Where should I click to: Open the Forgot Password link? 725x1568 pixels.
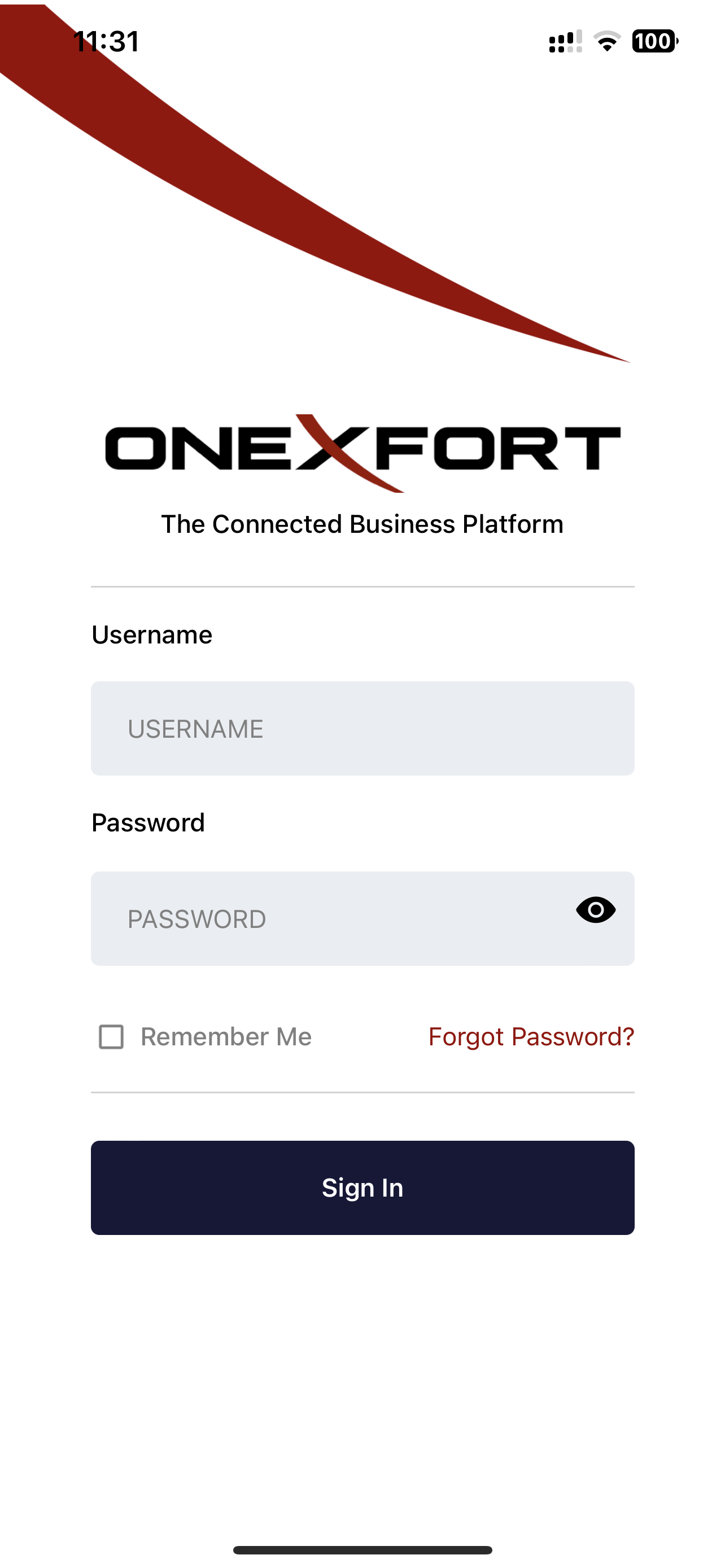[x=531, y=1036]
